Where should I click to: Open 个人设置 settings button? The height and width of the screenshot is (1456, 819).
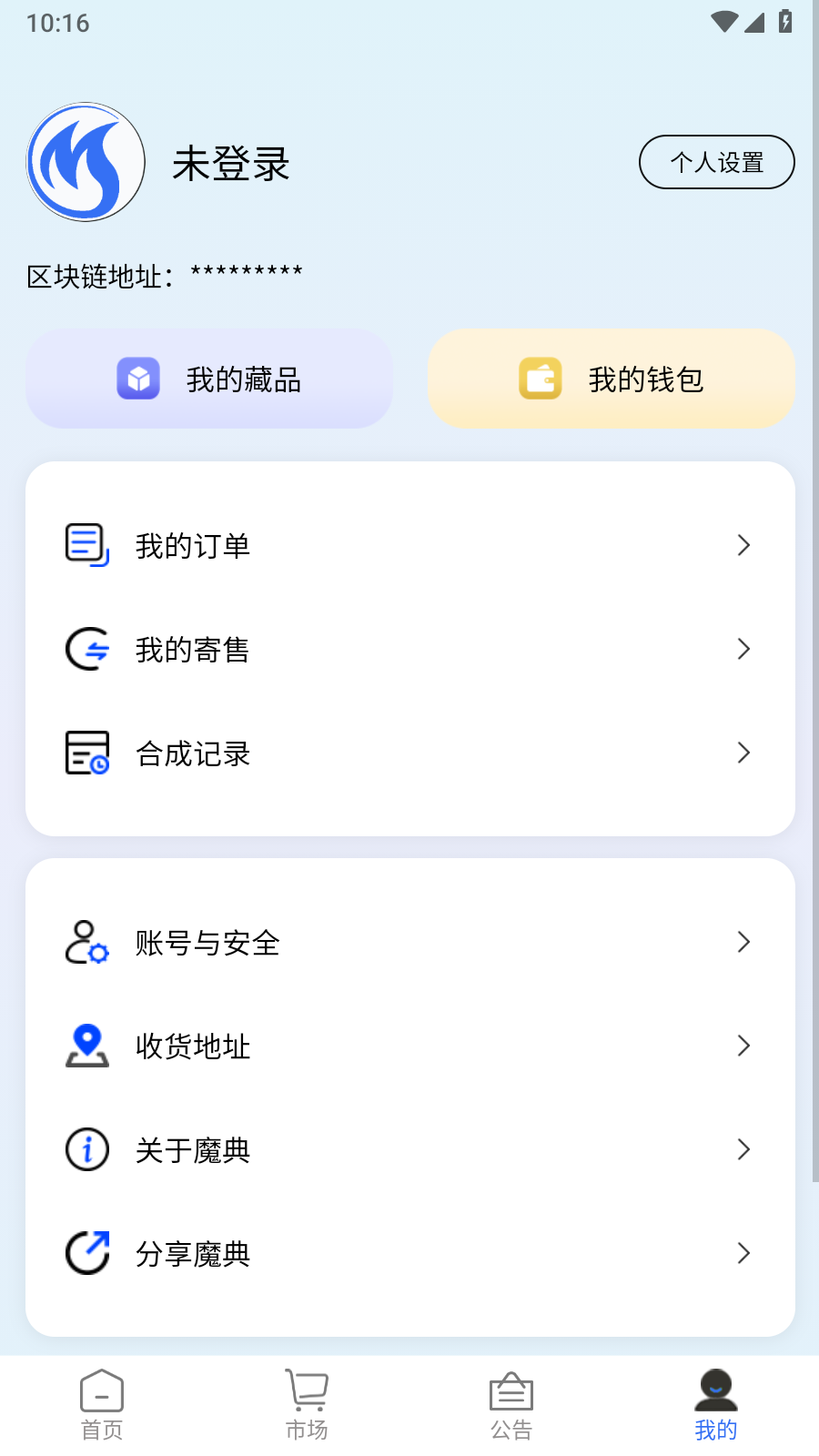tap(716, 161)
